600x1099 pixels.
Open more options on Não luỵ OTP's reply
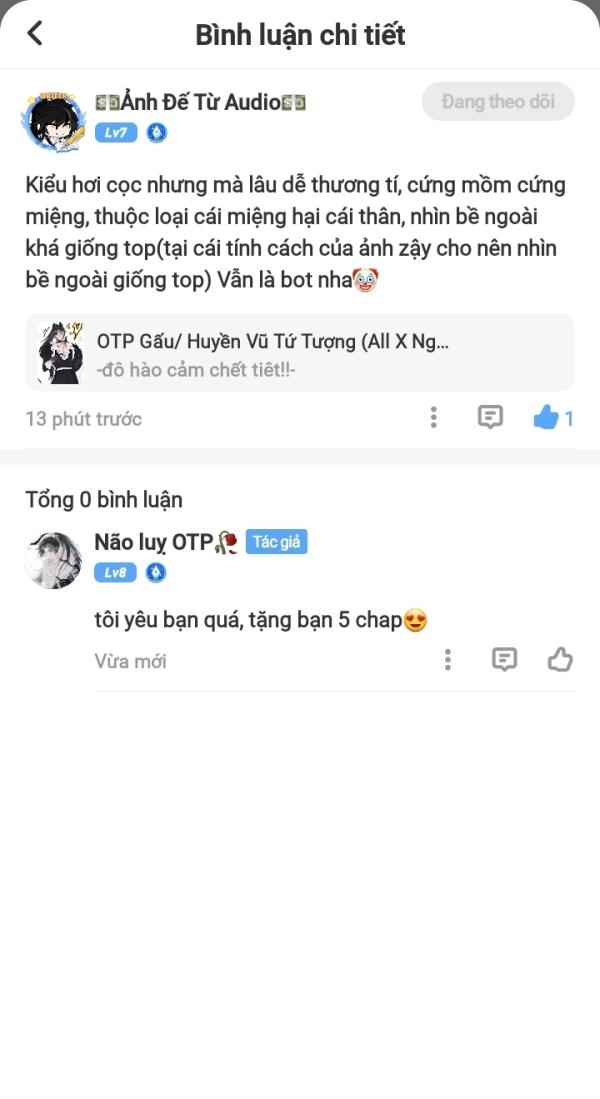pos(448,660)
